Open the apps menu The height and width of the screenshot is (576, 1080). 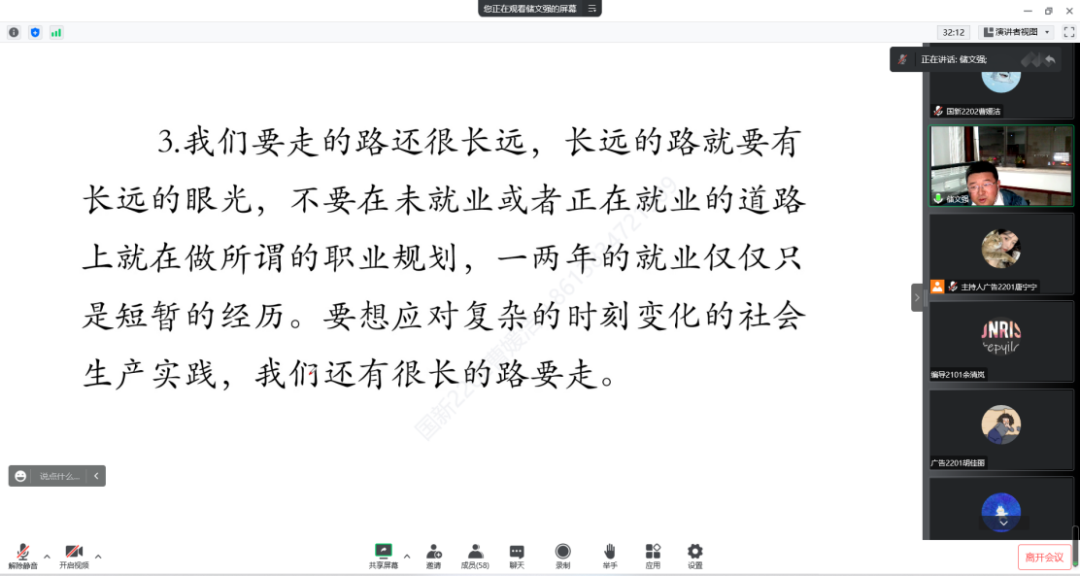click(x=652, y=555)
